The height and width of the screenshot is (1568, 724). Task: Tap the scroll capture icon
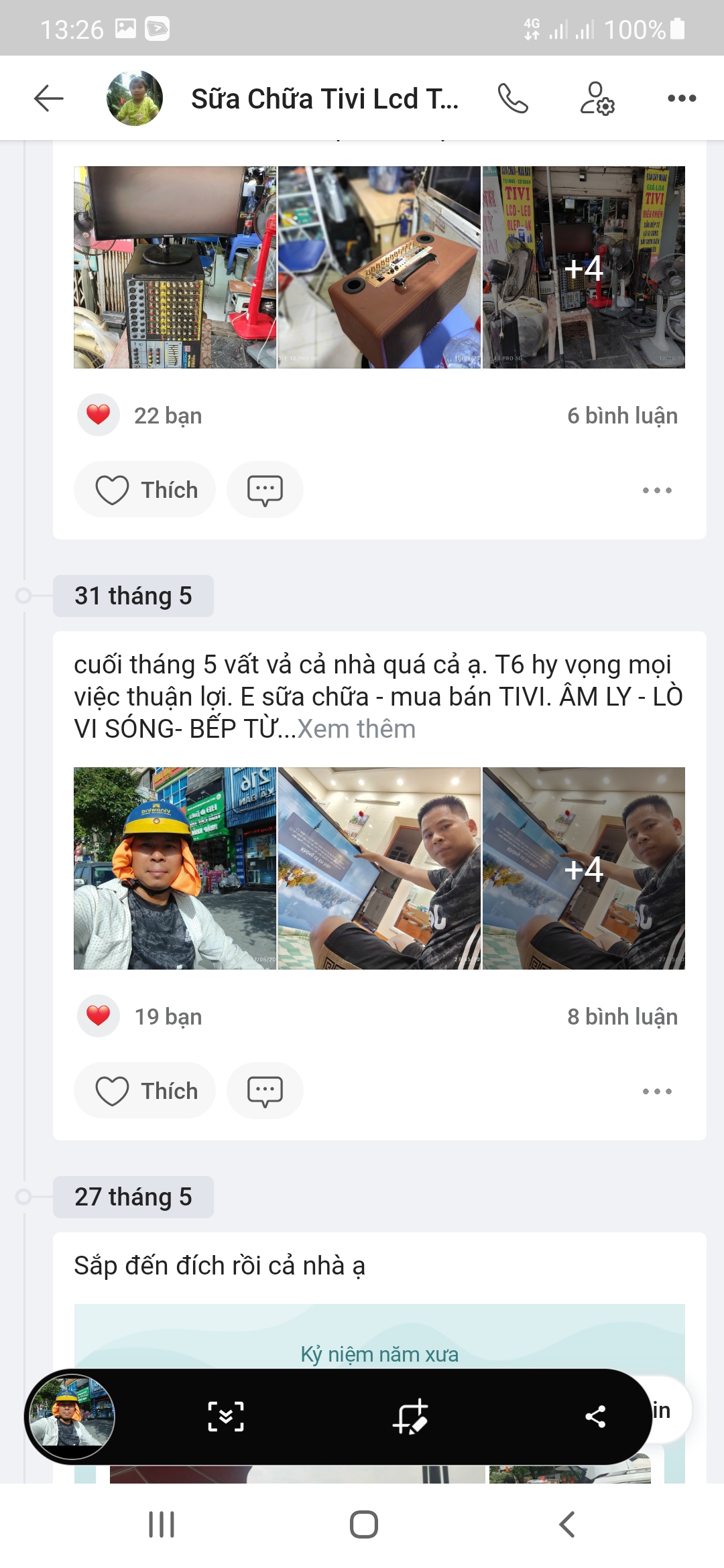(x=226, y=1417)
